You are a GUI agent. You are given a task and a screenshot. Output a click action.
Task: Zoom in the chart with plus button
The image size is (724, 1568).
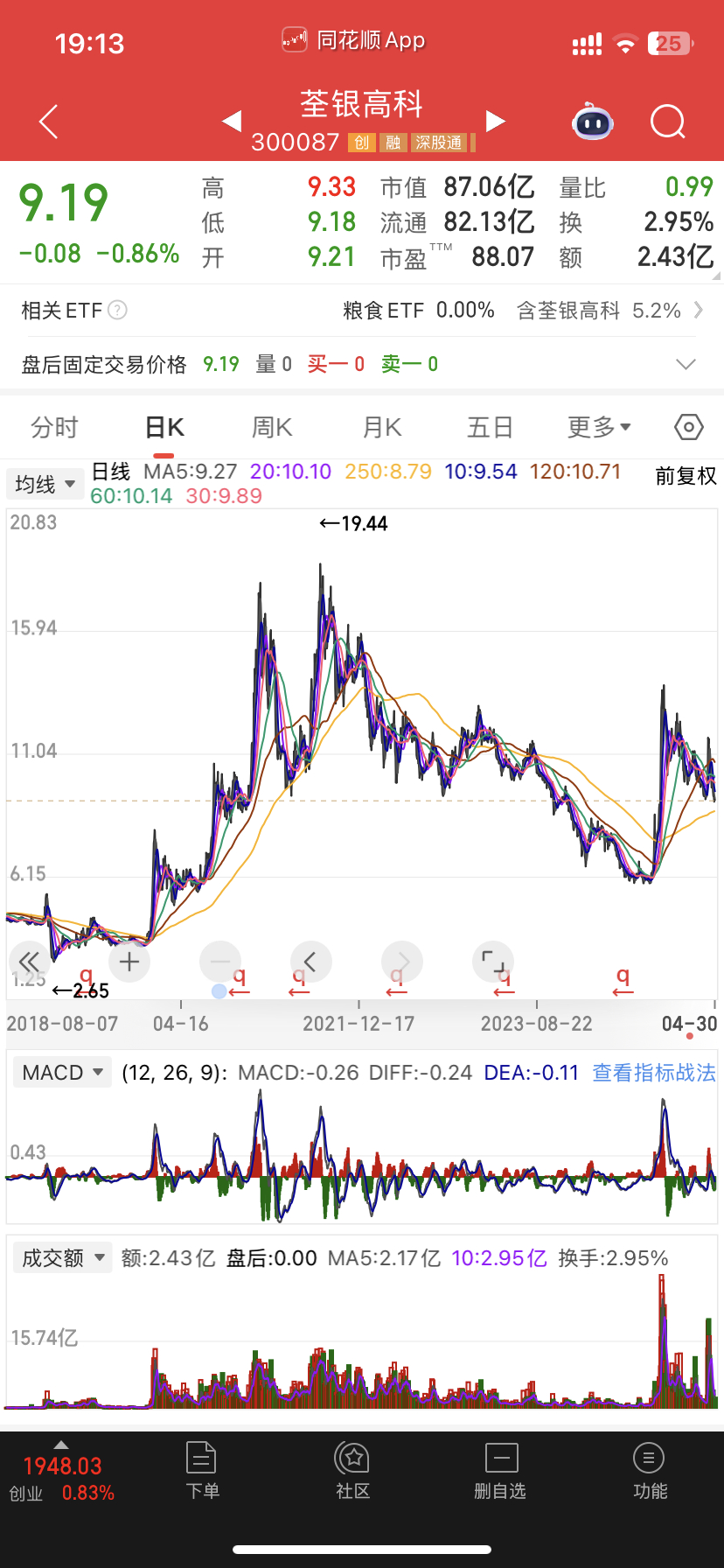(129, 962)
